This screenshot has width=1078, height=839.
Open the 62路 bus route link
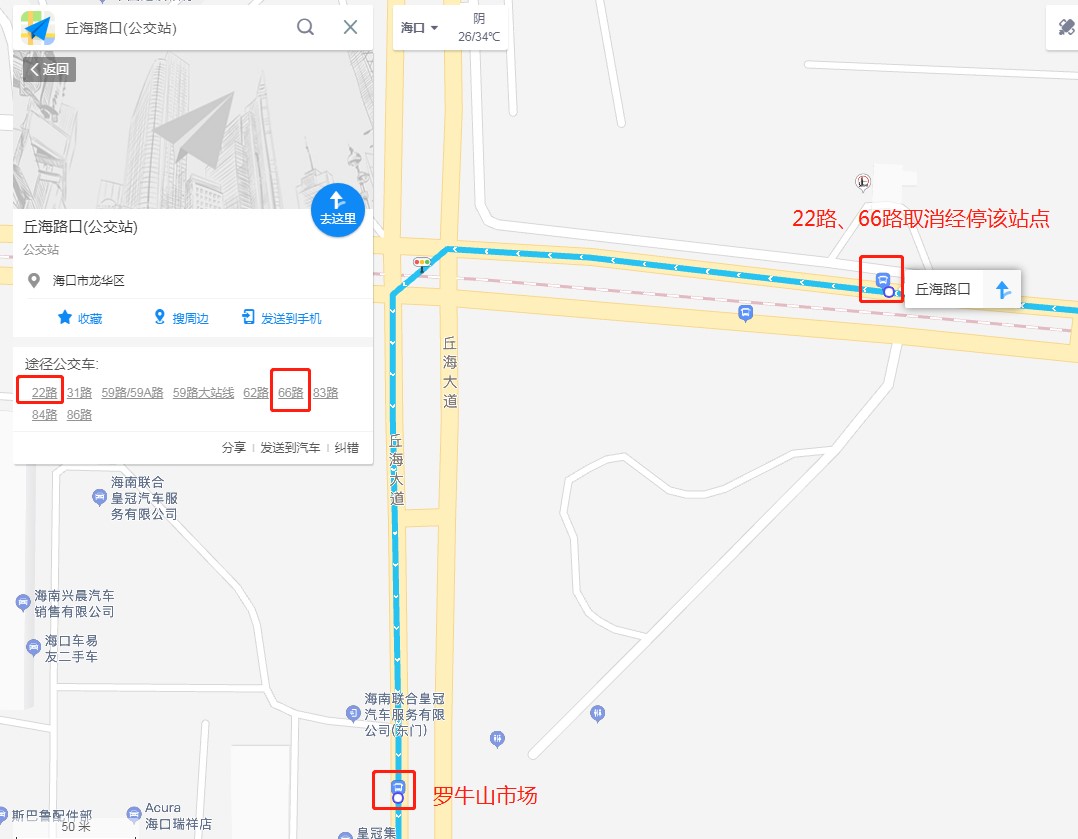pos(256,393)
